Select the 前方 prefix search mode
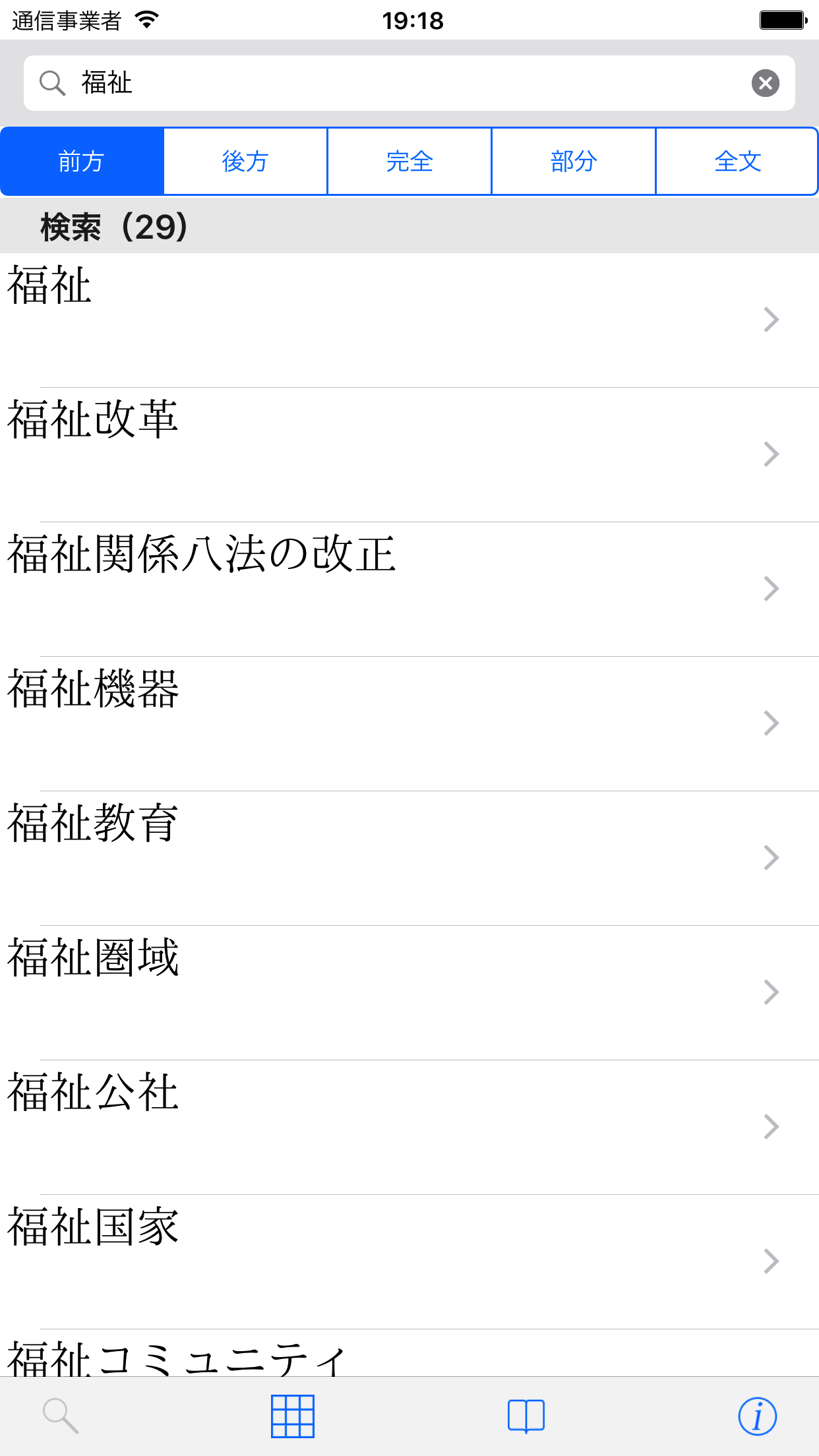The width and height of the screenshot is (819, 1456). coord(82,162)
